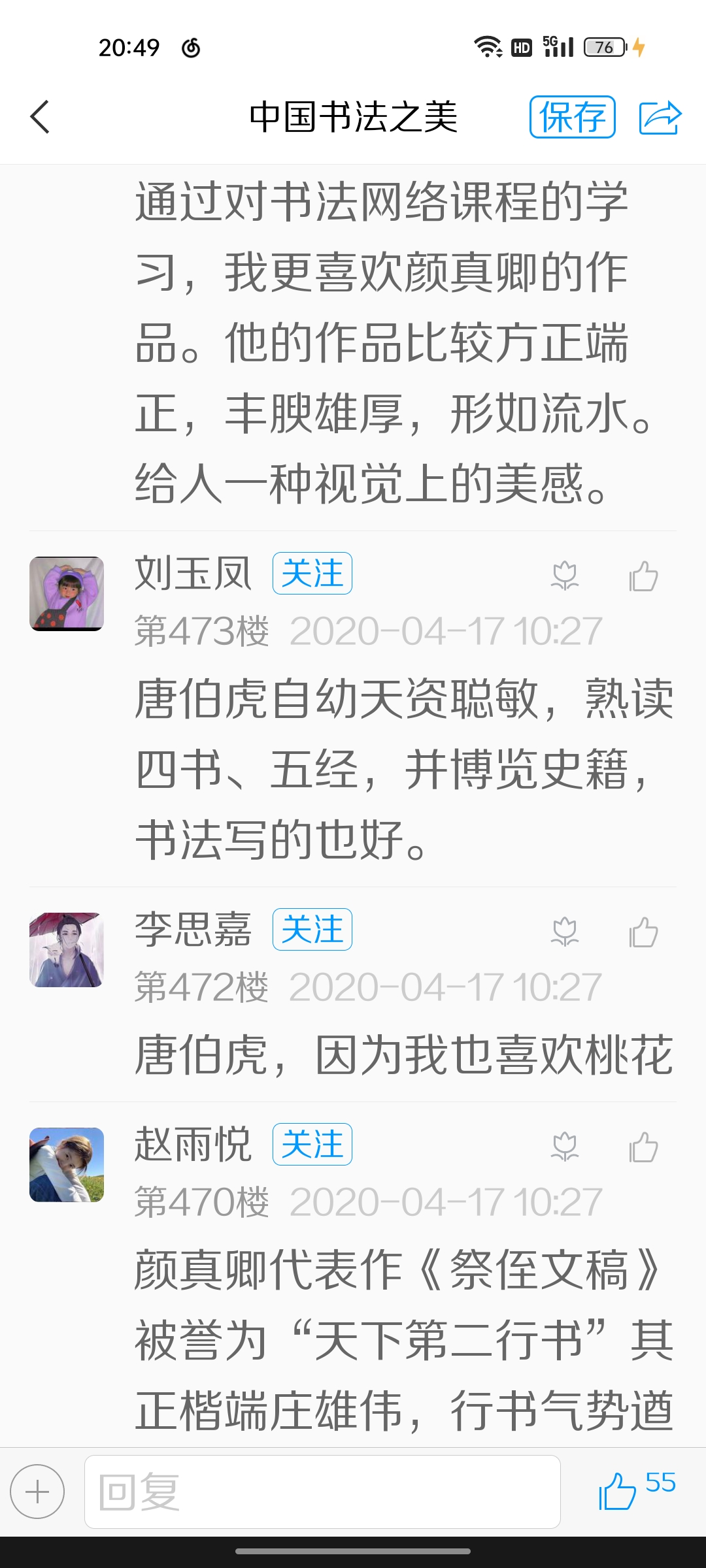
Task: Like 刘玉凤's comment
Action: pos(643,576)
